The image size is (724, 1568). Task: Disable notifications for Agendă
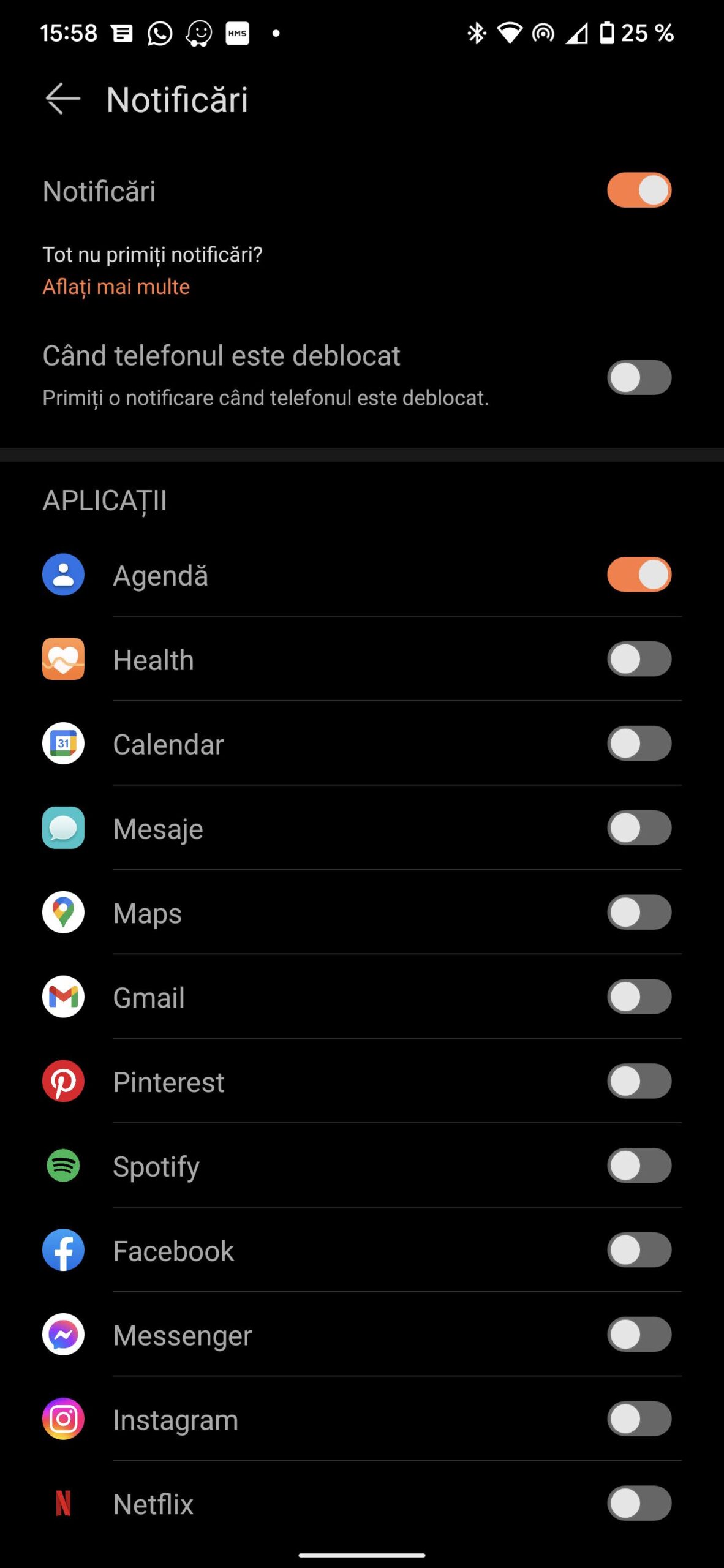(x=639, y=575)
